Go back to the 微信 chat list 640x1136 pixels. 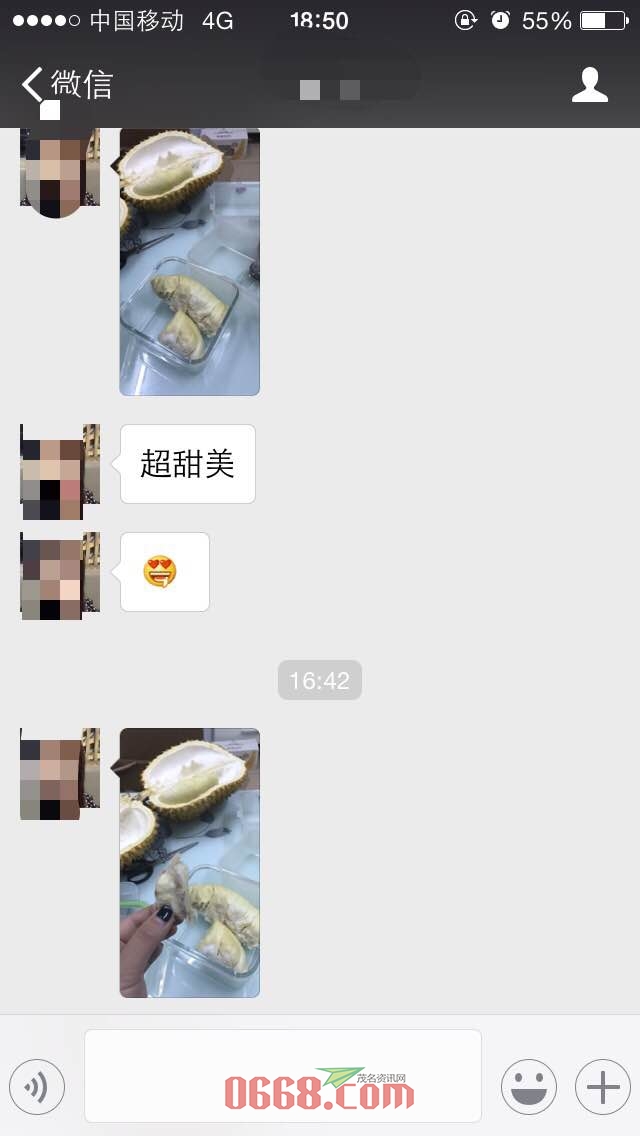pyautogui.click(x=66, y=84)
